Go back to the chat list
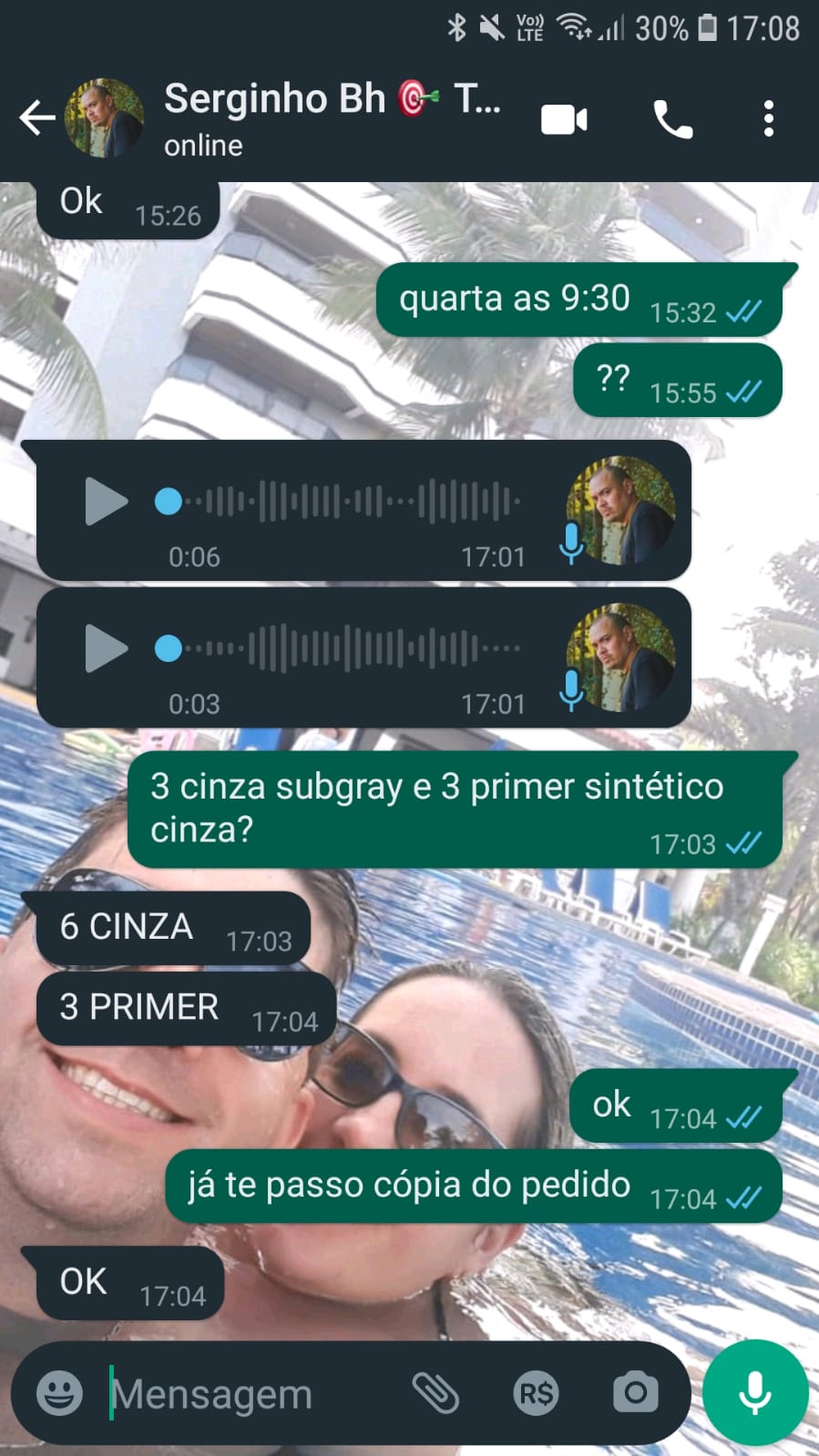819x1456 pixels. pos(36,118)
